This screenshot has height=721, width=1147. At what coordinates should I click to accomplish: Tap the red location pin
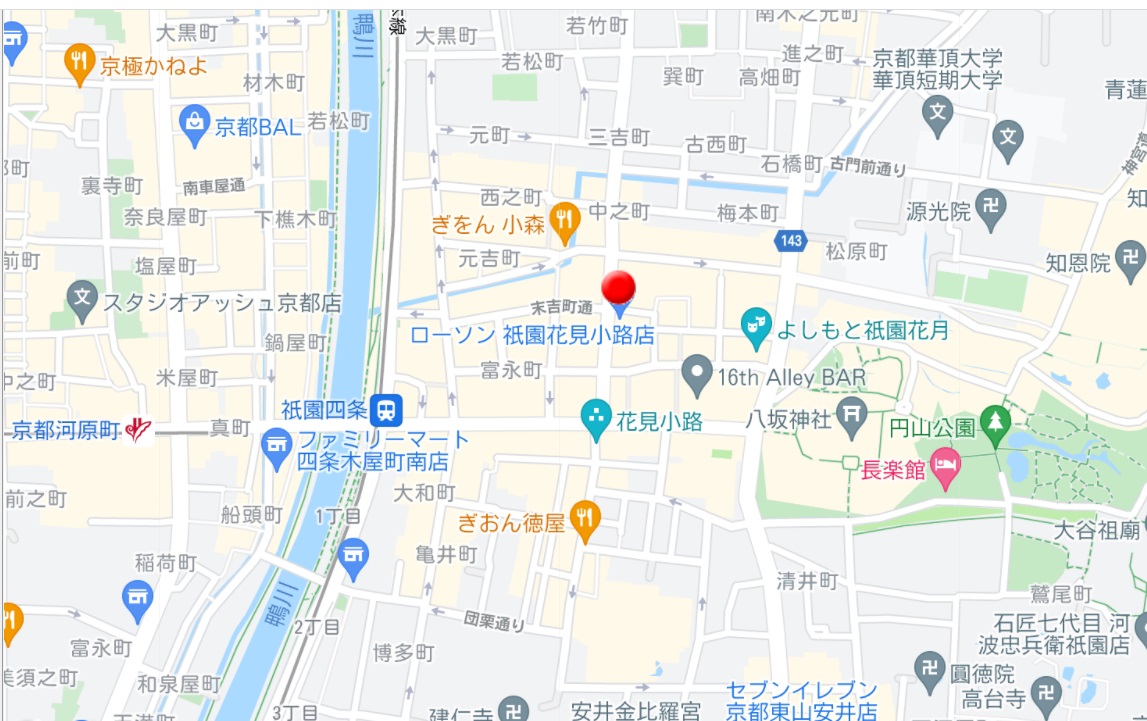620,287
